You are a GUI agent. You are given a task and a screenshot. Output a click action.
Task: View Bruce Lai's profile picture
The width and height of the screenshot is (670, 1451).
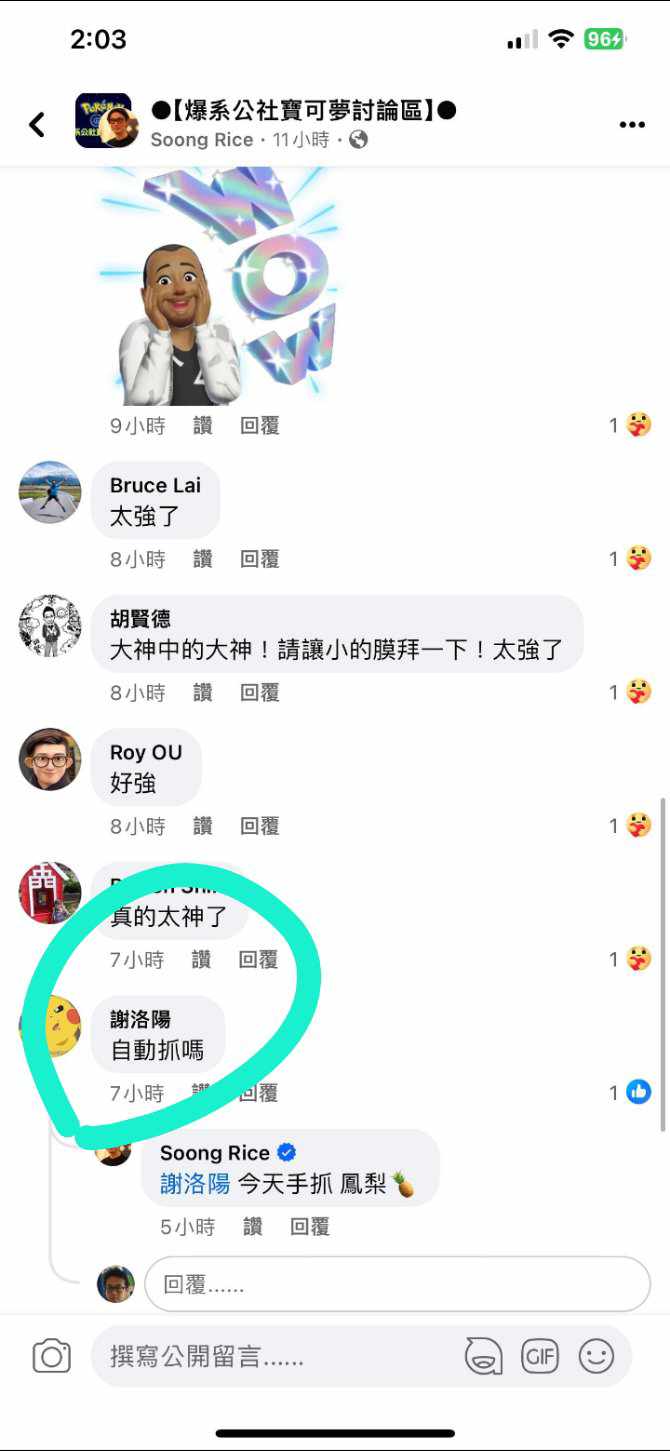(50, 492)
